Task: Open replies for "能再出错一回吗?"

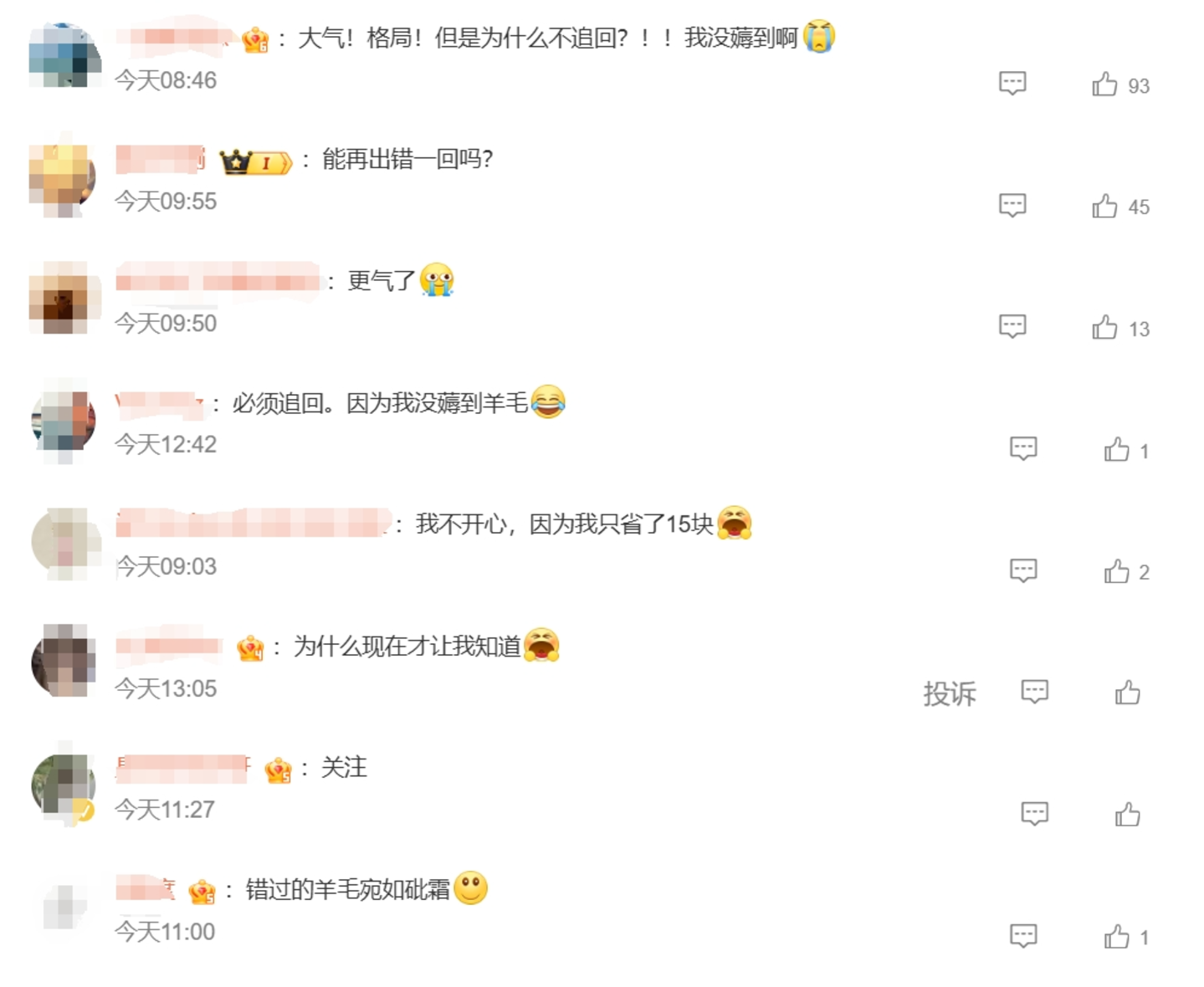Action: 1012,205
